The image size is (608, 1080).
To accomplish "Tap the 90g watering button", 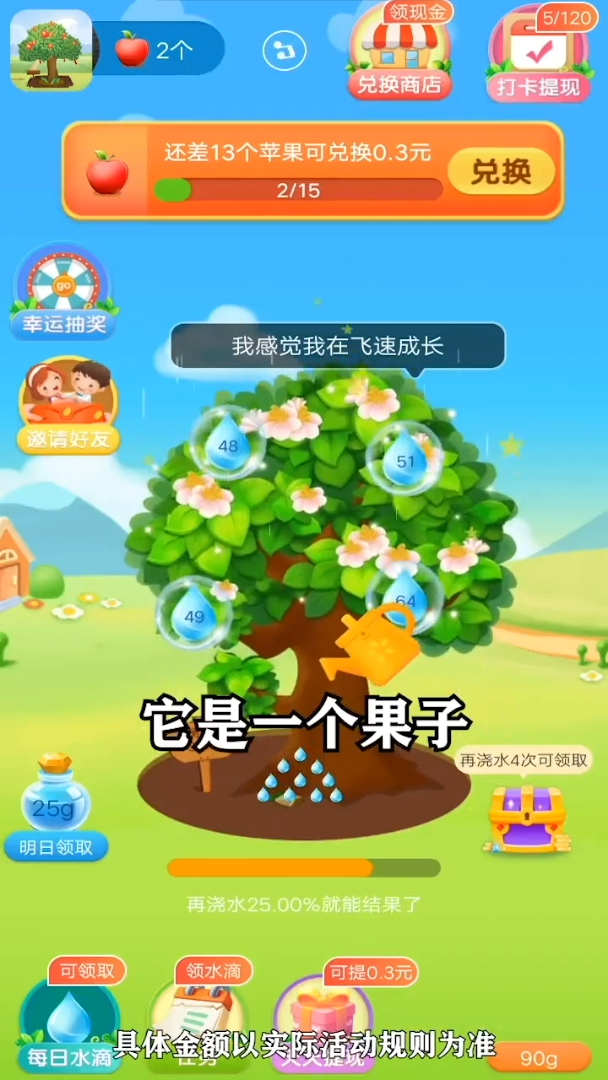I will 538,1058.
